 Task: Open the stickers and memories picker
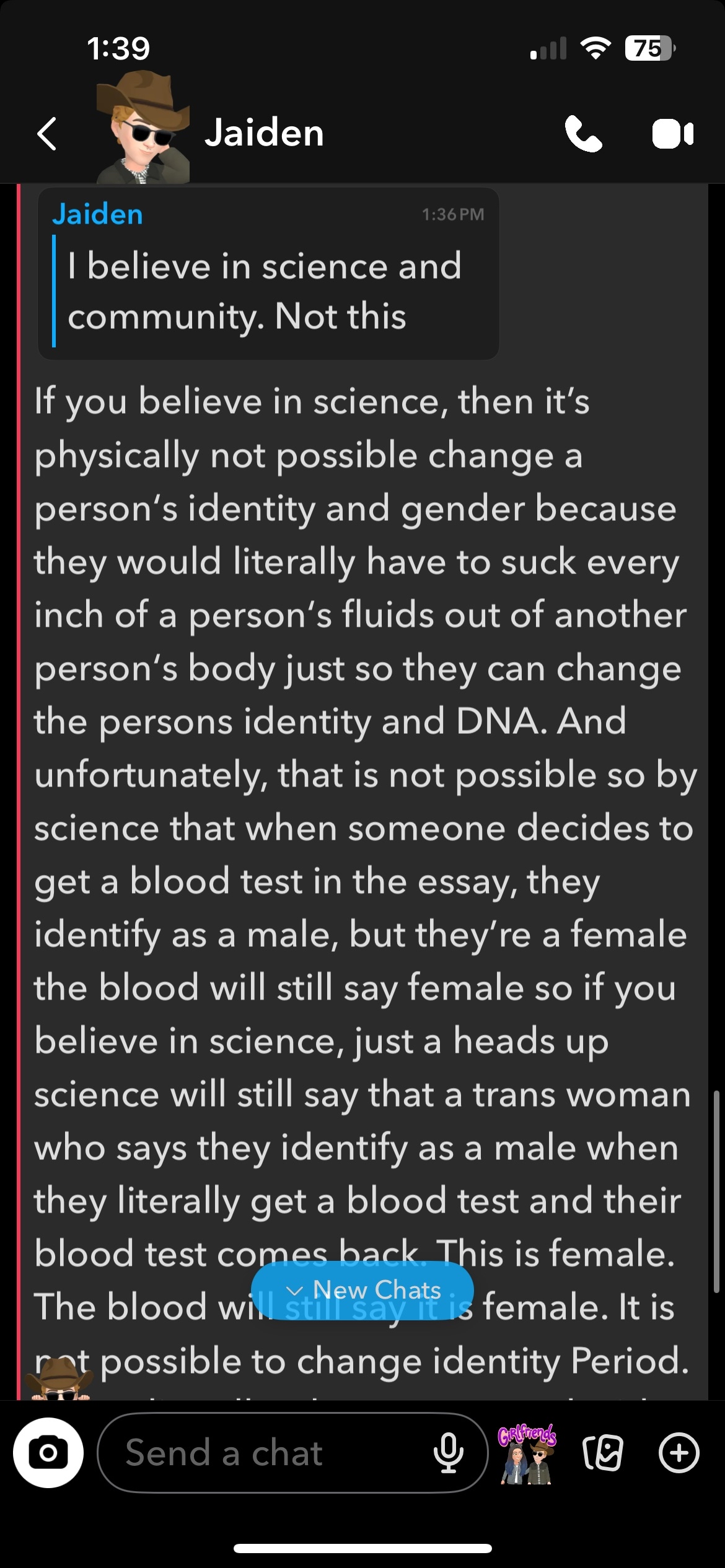click(603, 1453)
